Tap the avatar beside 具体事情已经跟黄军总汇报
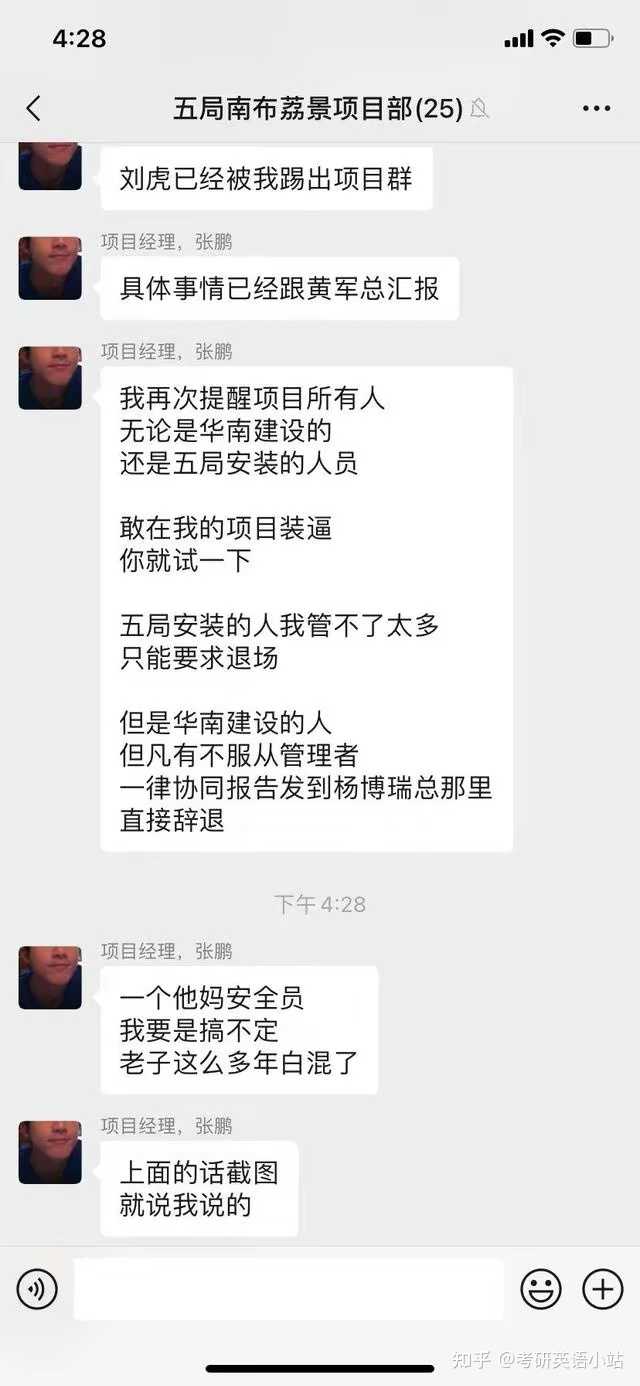Image resolution: width=640 pixels, height=1386 pixels. (x=50, y=268)
